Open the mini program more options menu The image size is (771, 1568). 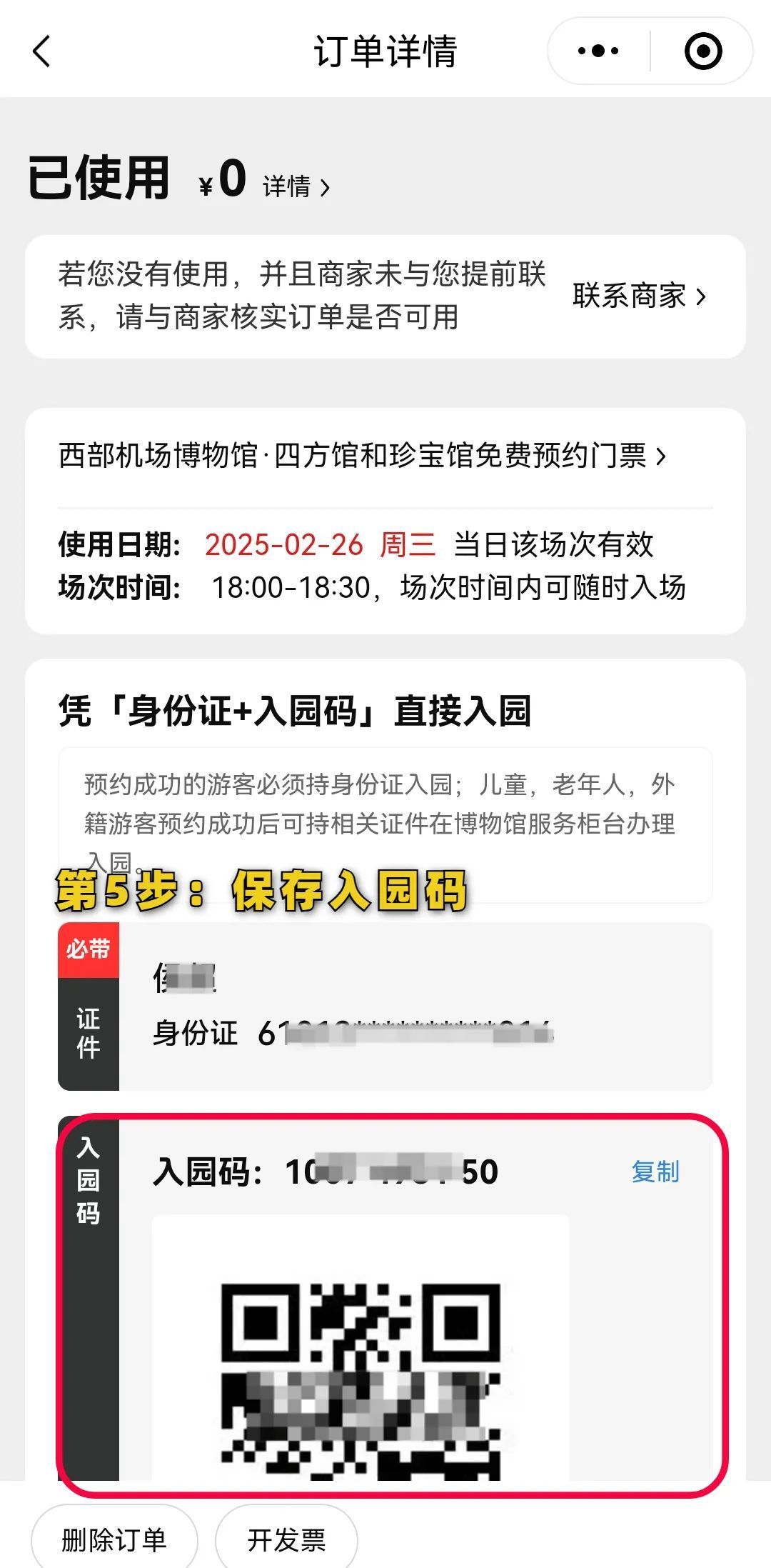(598, 51)
